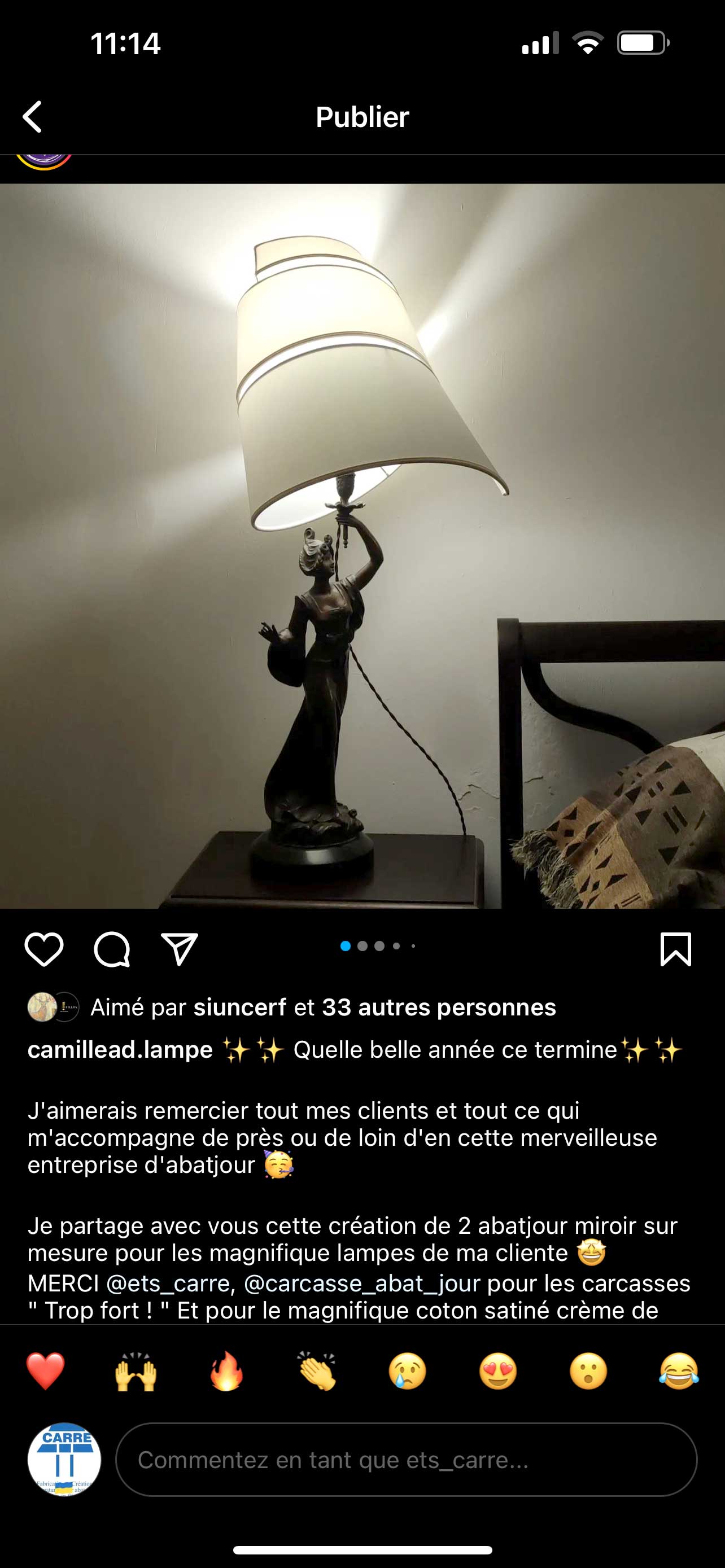Insert the heart-eyes emoji reaction
Screen dimensions: 725x1568
(498, 1372)
